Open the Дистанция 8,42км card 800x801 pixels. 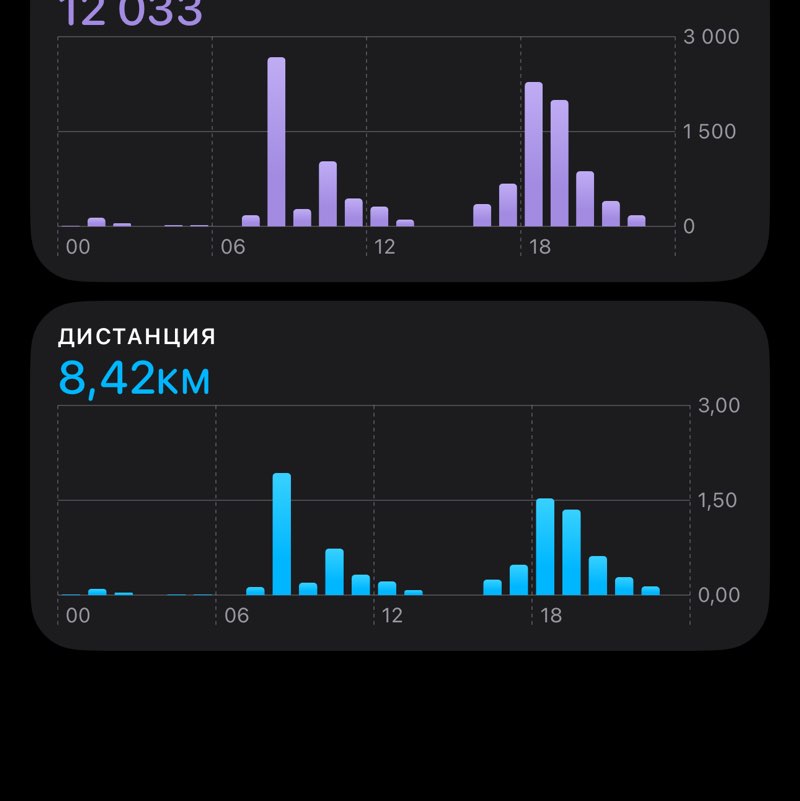(x=400, y=475)
